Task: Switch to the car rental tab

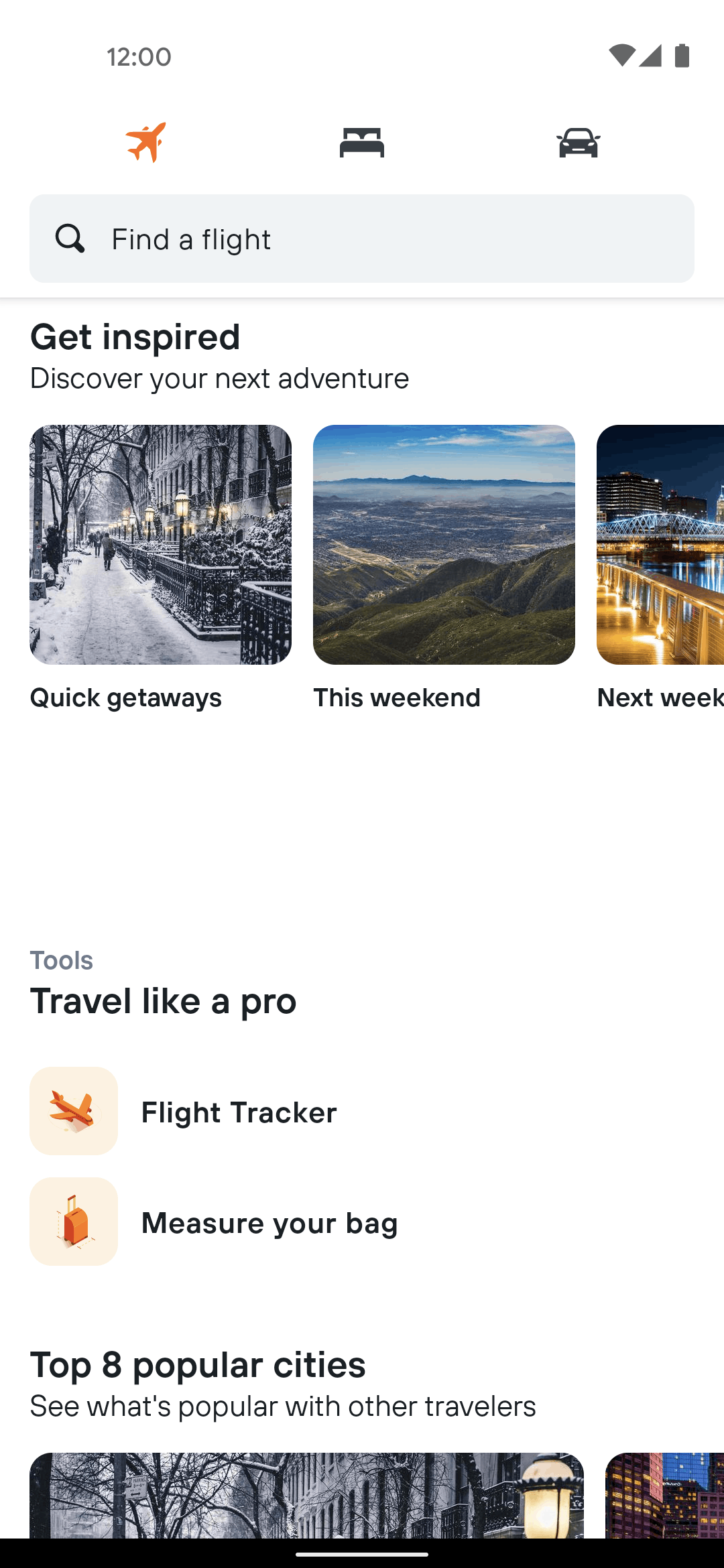Action: (578, 142)
